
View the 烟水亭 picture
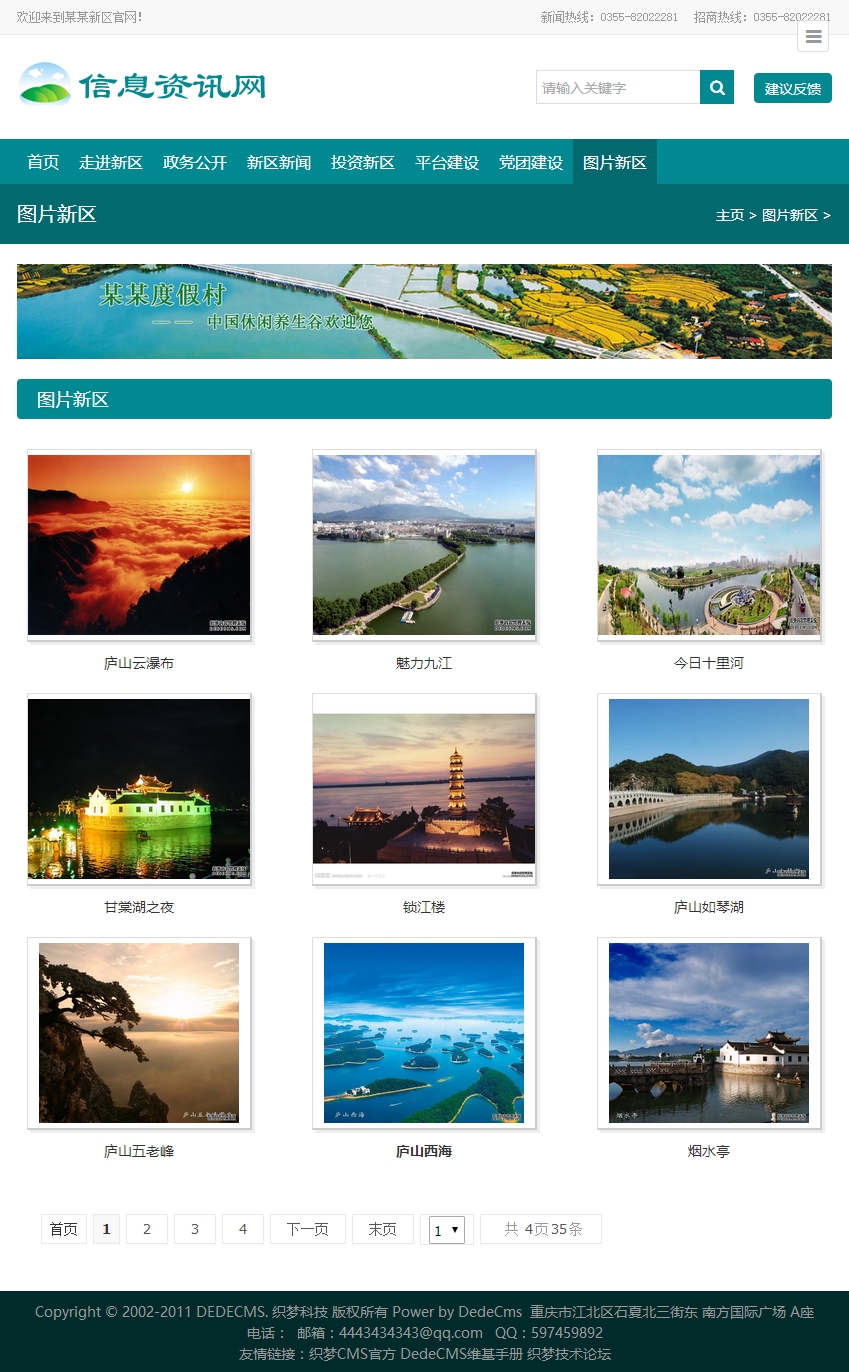point(709,1033)
